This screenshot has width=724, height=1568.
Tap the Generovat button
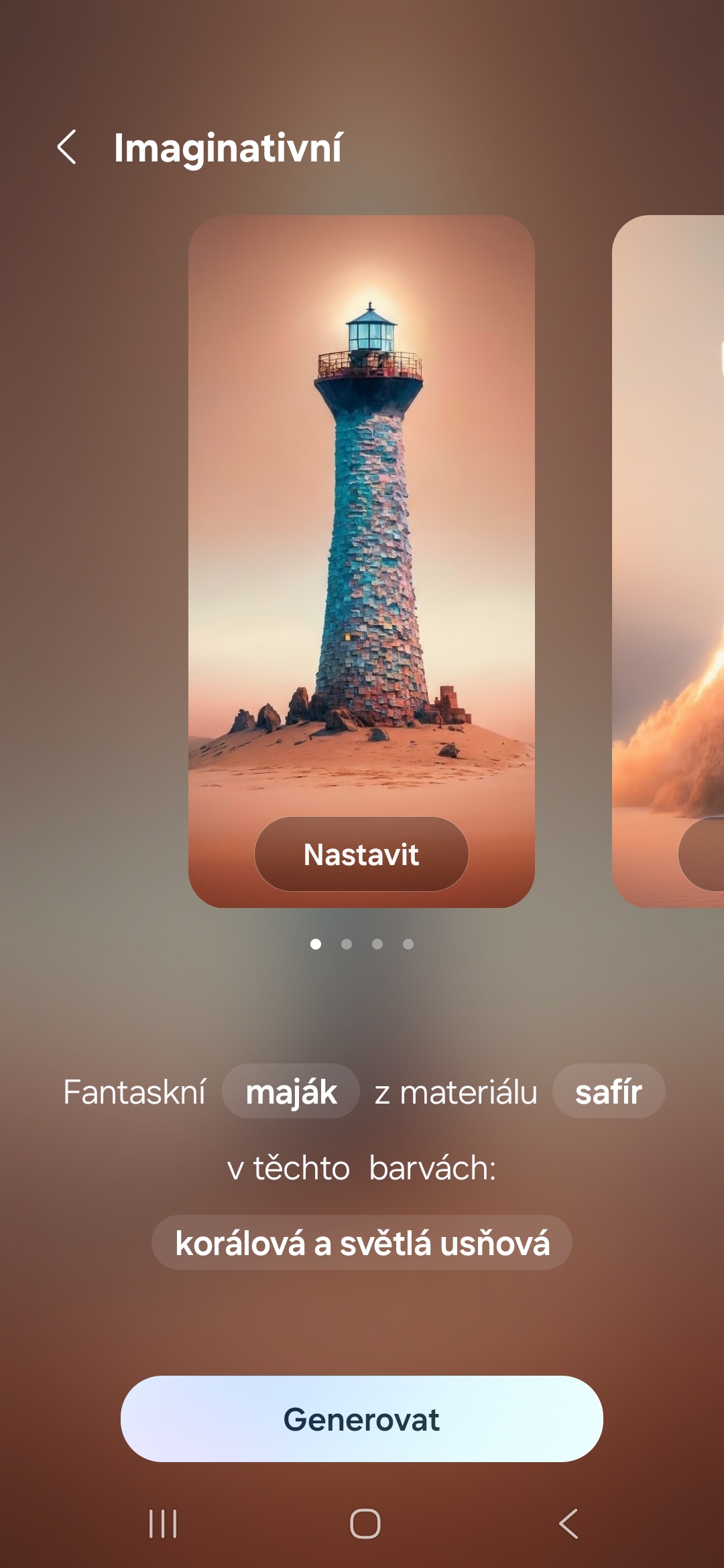pyautogui.click(x=362, y=1419)
